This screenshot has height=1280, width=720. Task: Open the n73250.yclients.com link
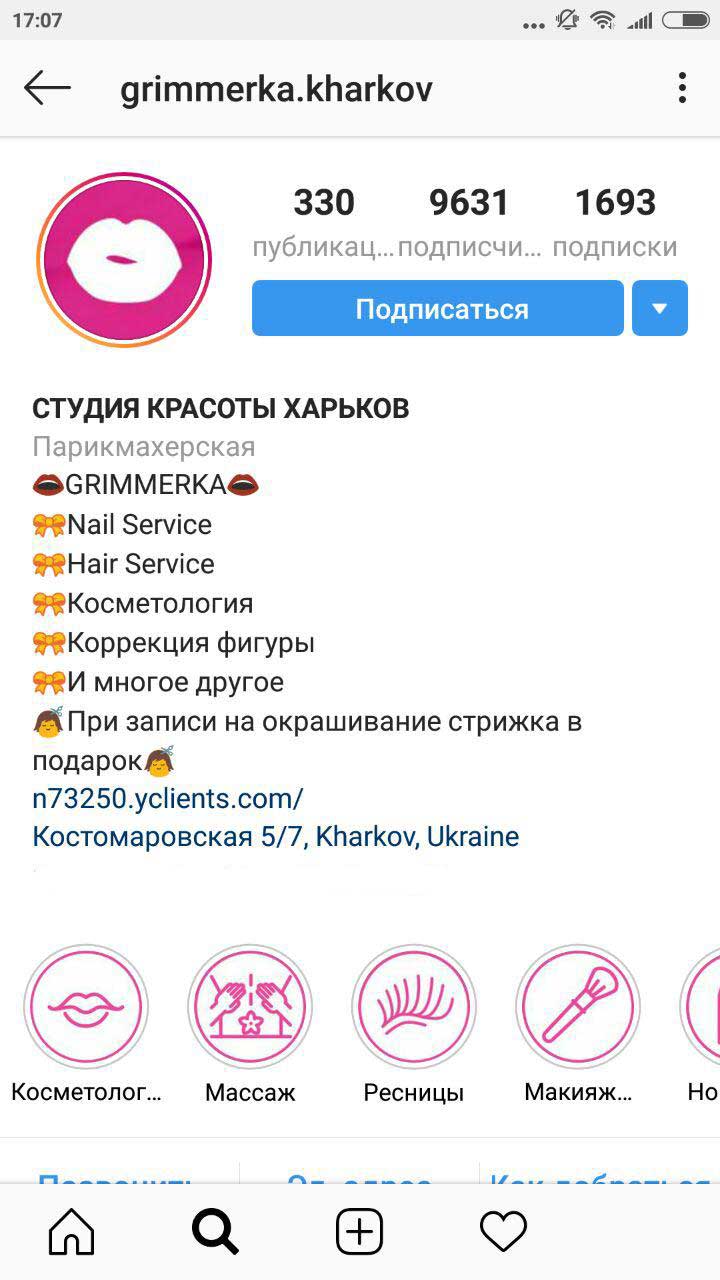168,799
